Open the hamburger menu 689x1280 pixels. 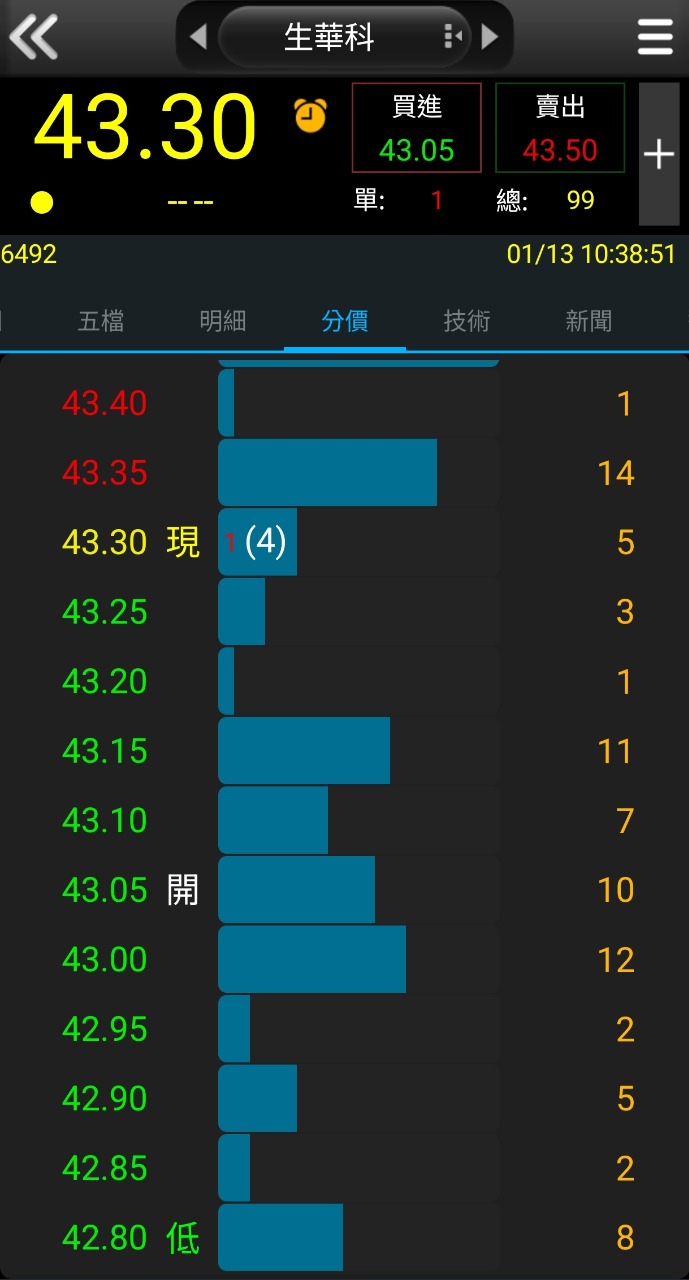[655, 38]
